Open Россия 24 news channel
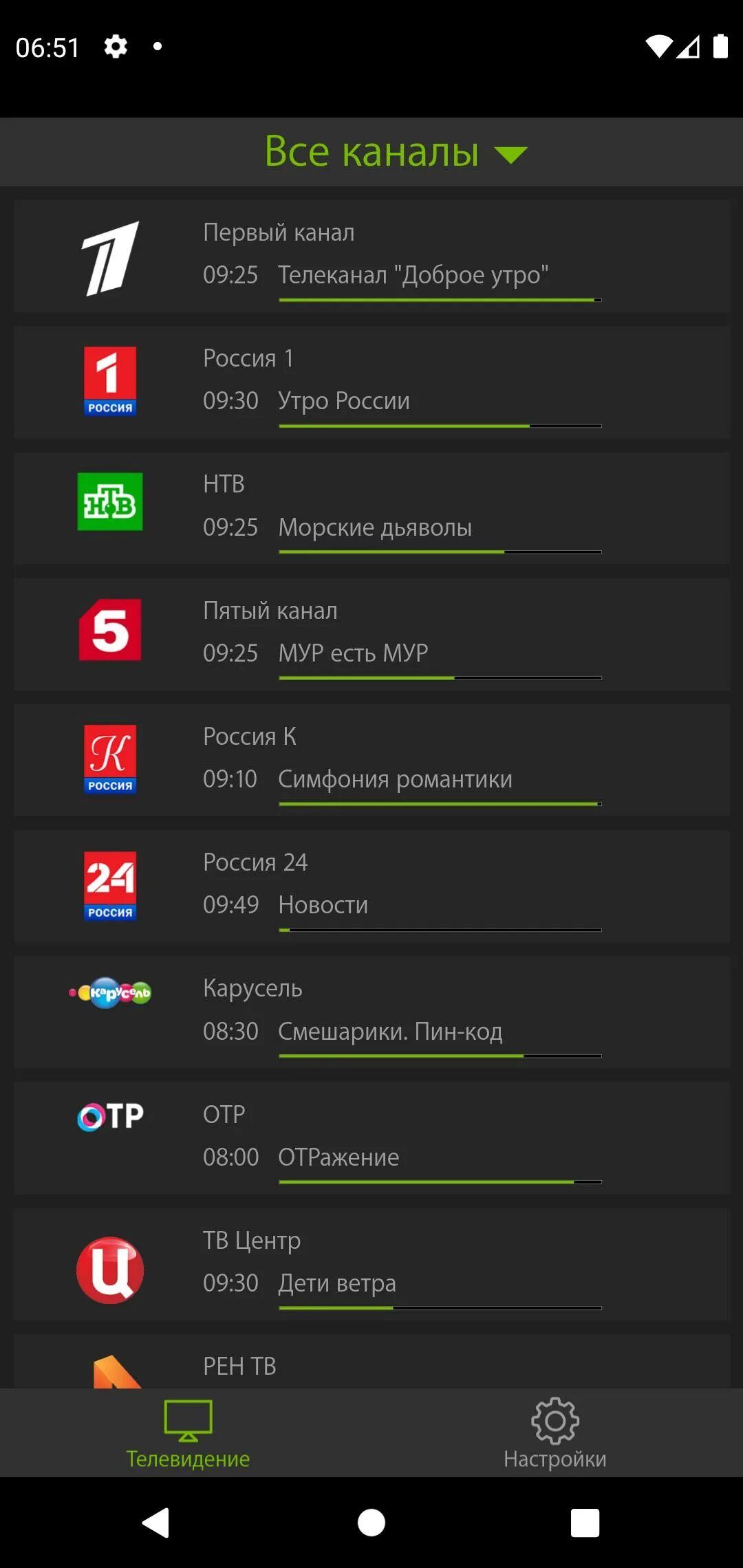The width and height of the screenshot is (743, 1568). coord(371,886)
